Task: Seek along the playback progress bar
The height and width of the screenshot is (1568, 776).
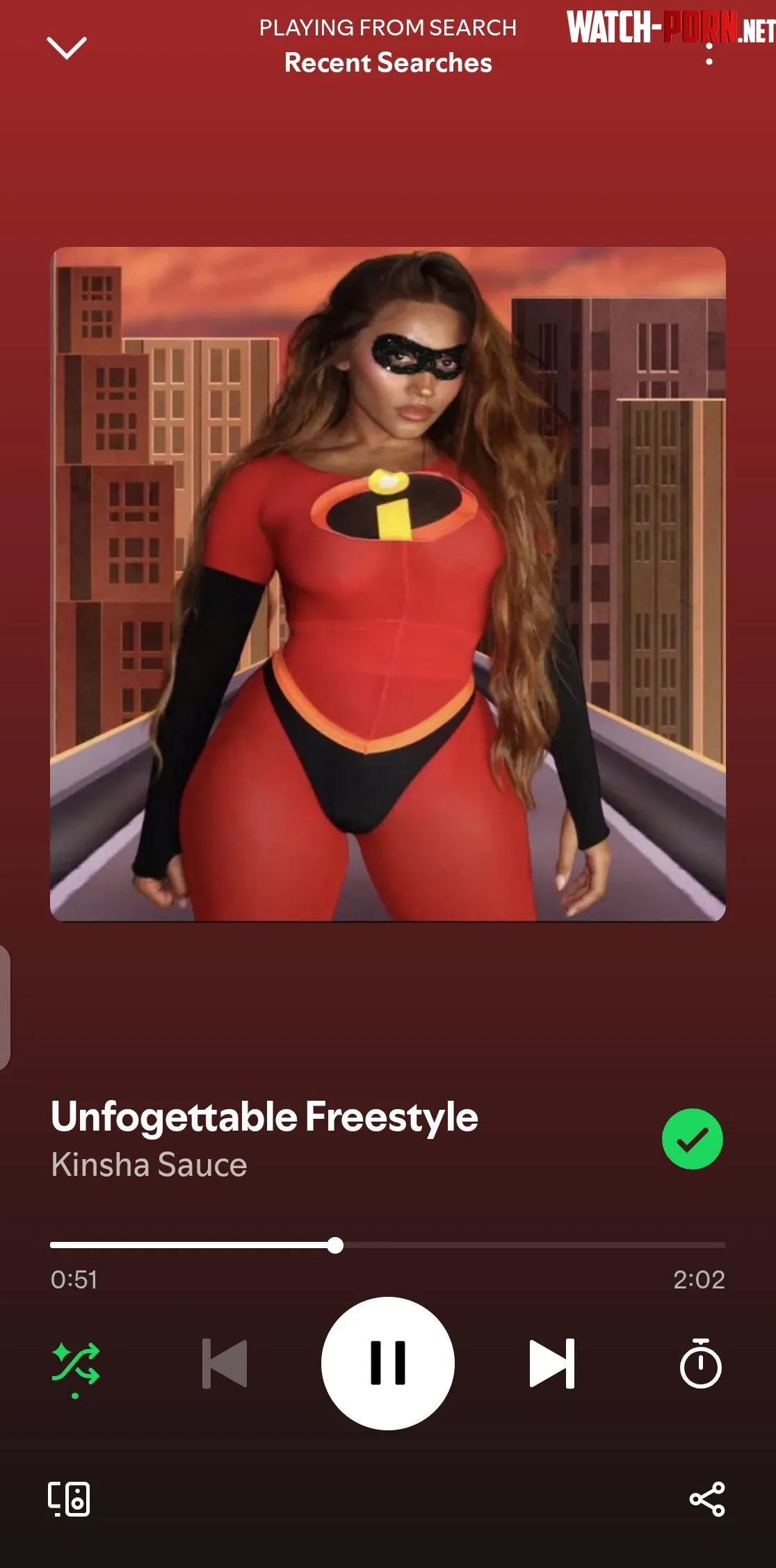Action: coord(388,1245)
